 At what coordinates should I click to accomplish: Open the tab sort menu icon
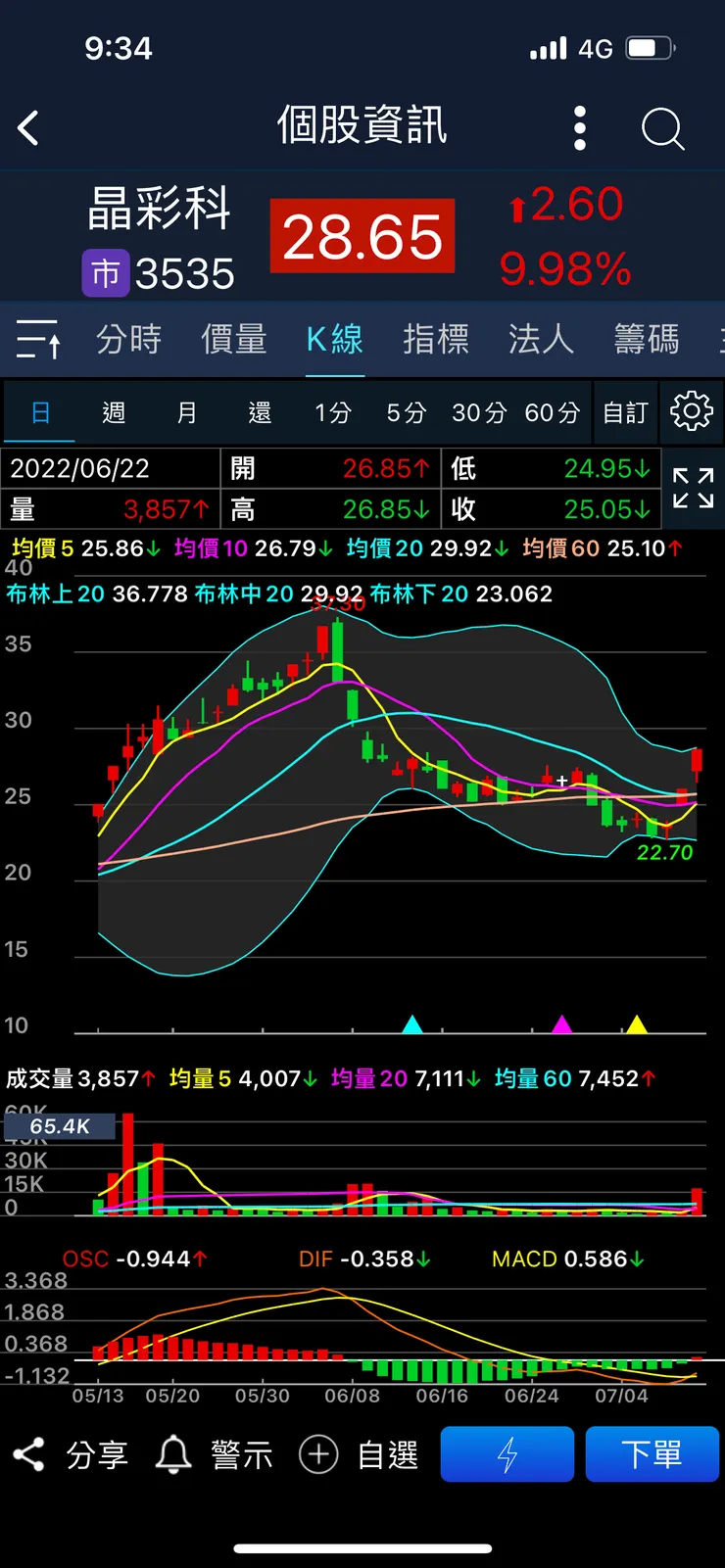(x=39, y=340)
